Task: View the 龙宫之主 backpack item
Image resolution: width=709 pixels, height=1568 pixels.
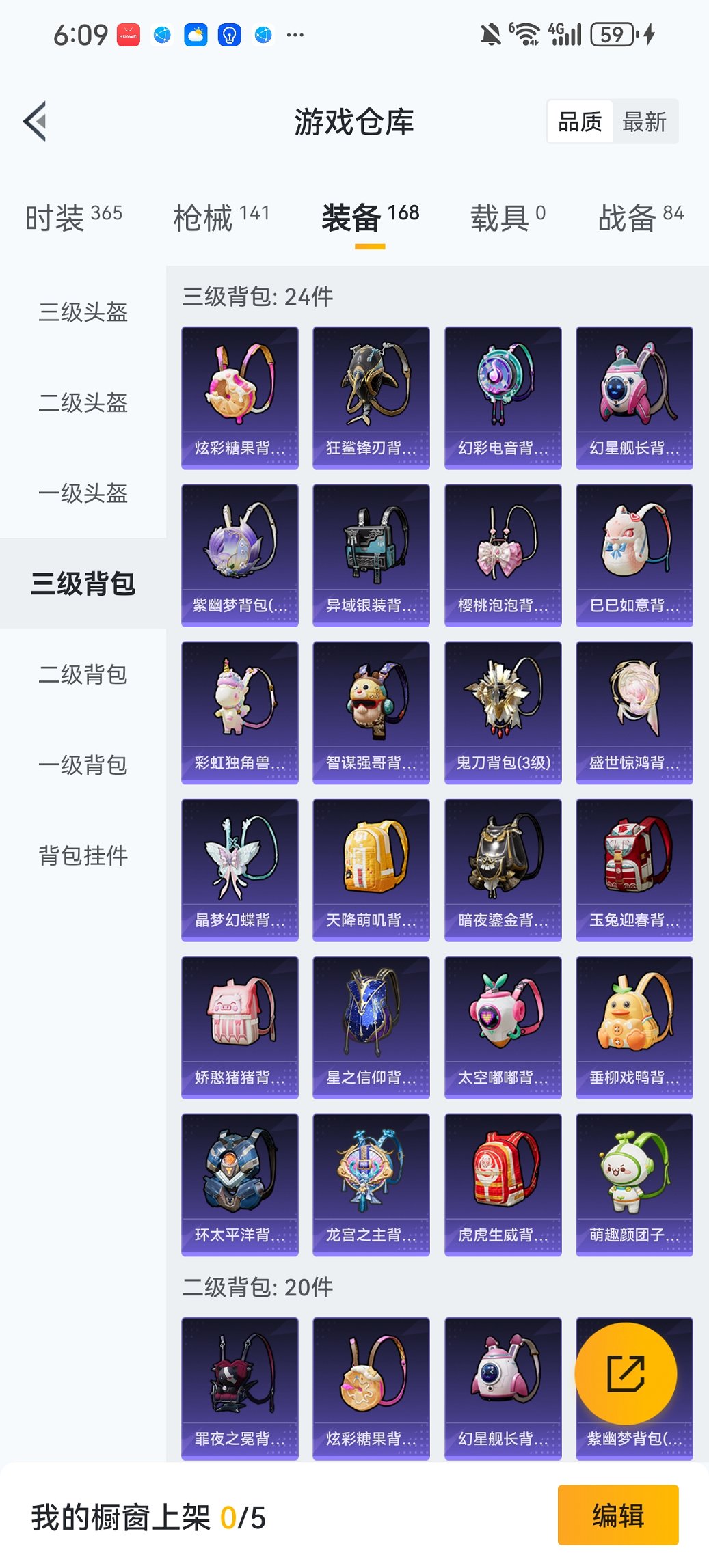Action: click(x=371, y=1184)
